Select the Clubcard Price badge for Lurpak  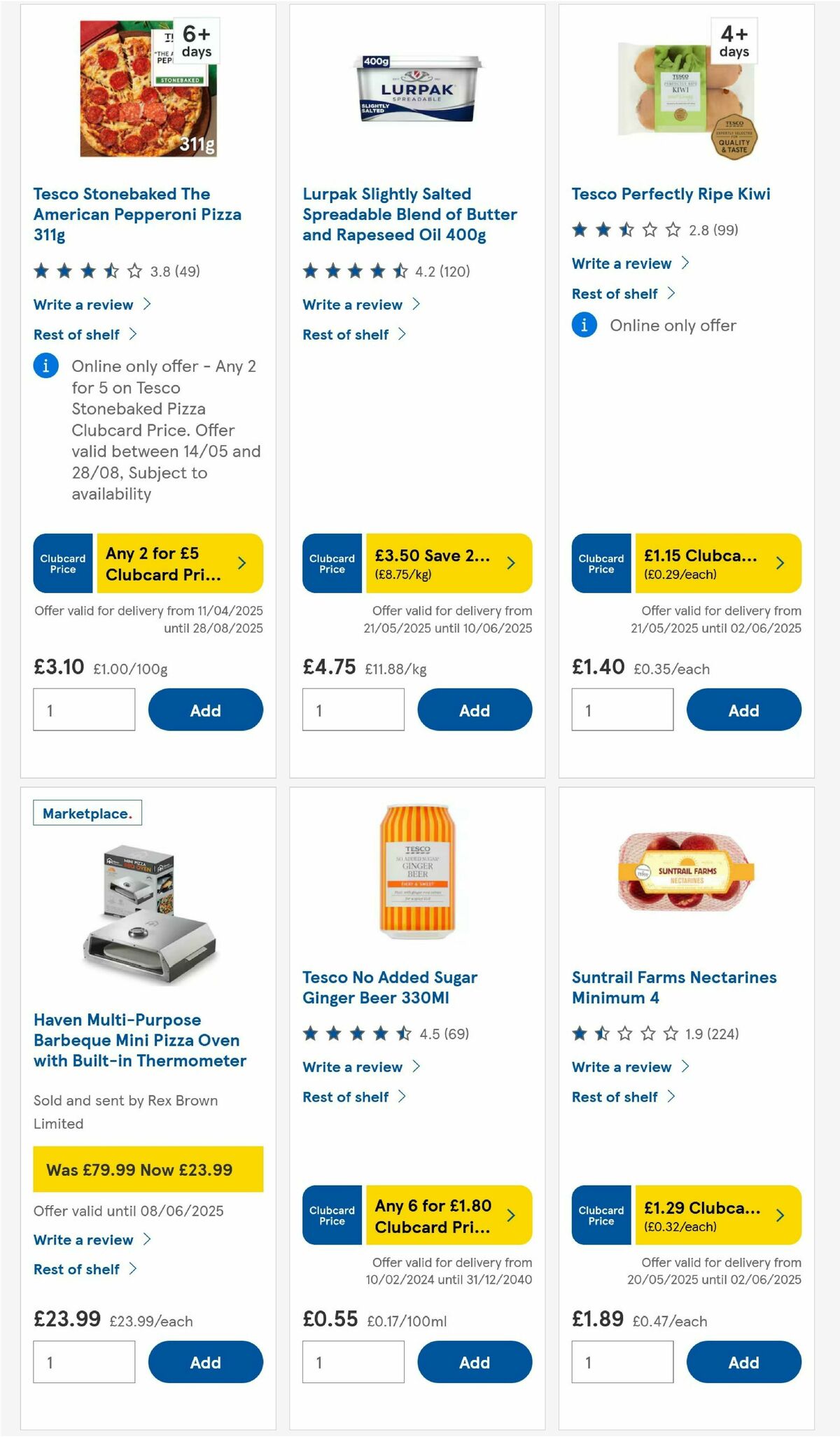click(332, 563)
